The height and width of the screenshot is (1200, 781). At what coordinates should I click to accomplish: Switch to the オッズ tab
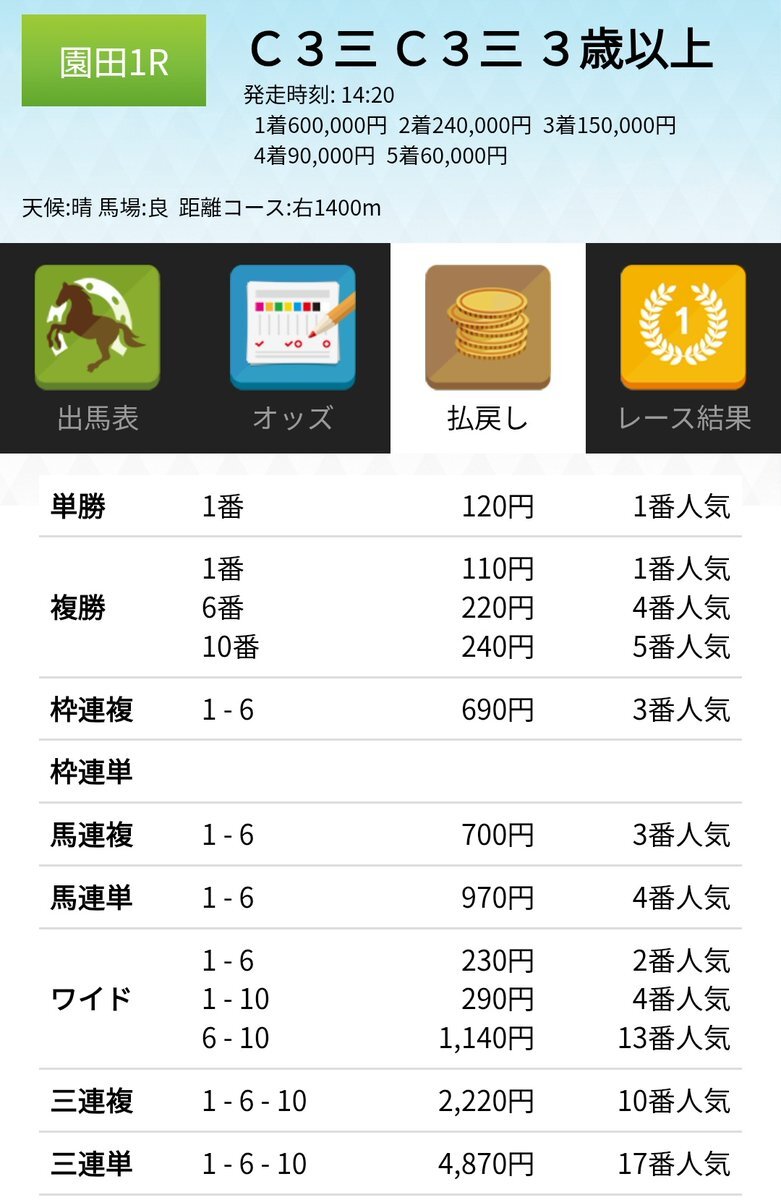click(x=292, y=347)
